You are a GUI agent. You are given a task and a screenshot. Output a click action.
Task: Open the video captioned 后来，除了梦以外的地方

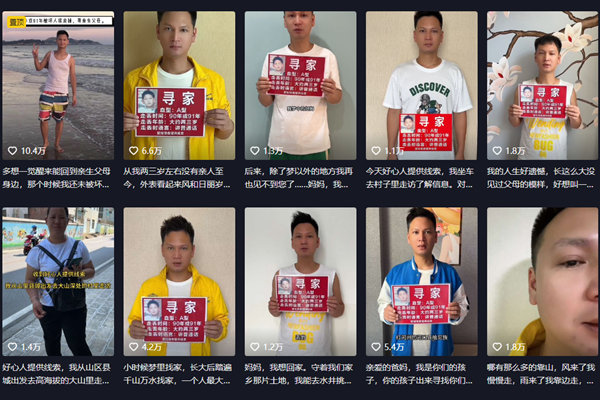300,85
